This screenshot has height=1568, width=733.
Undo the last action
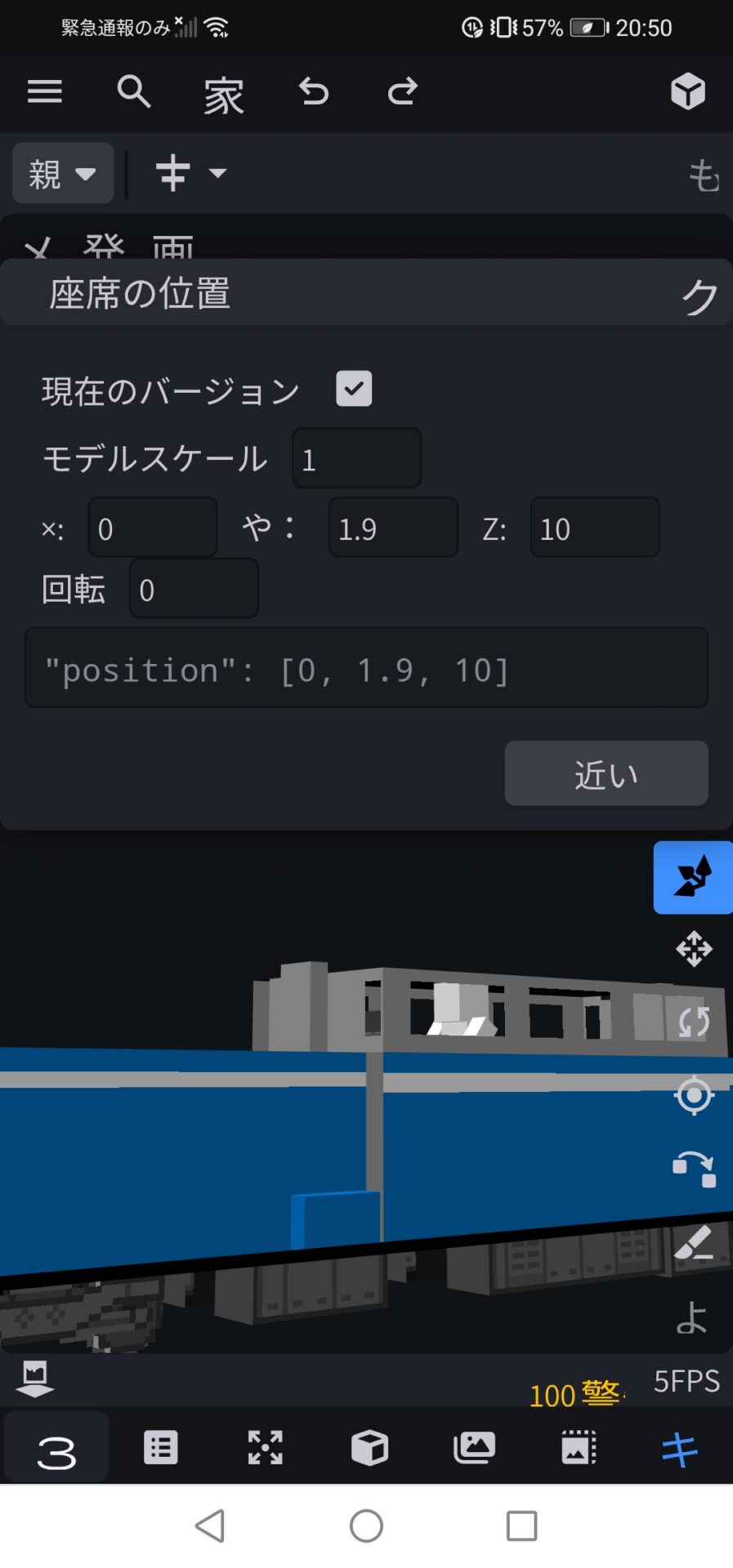click(x=313, y=91)
